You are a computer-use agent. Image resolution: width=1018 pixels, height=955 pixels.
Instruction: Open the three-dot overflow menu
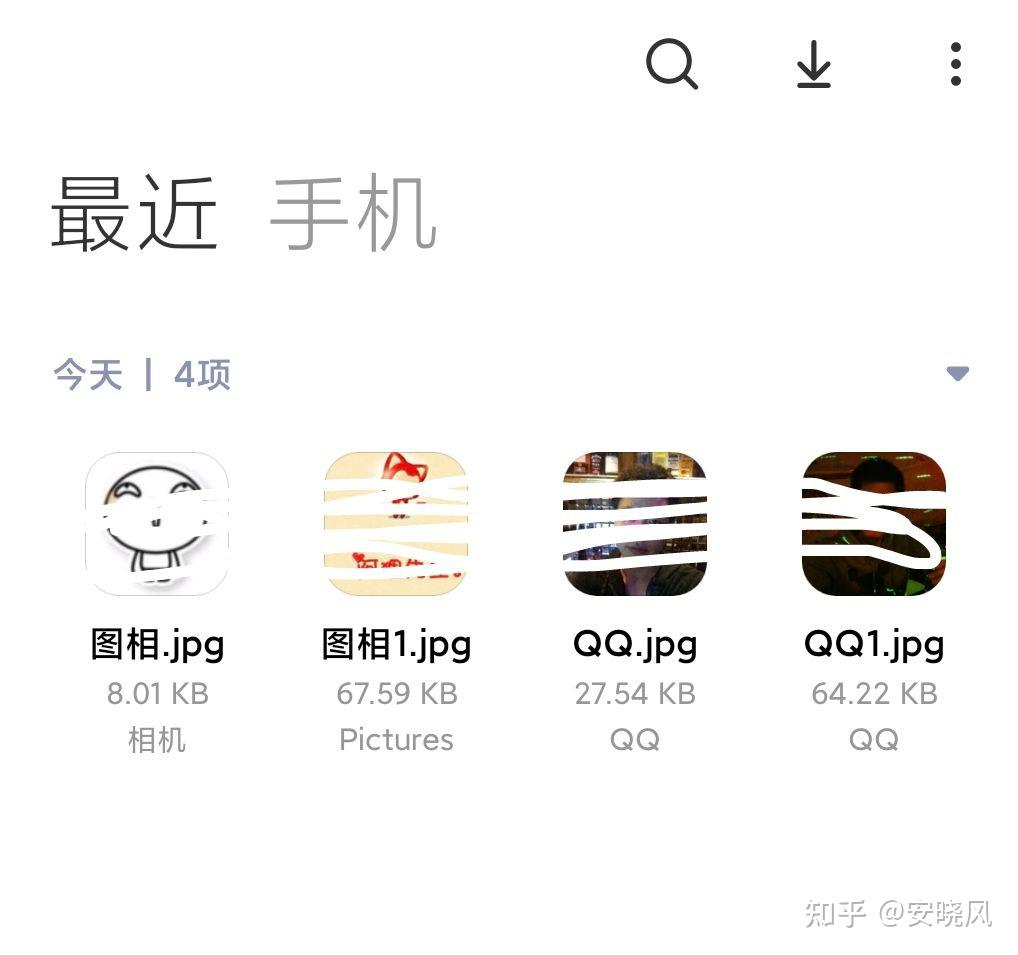pyautogui.click(x=956, y=65)
